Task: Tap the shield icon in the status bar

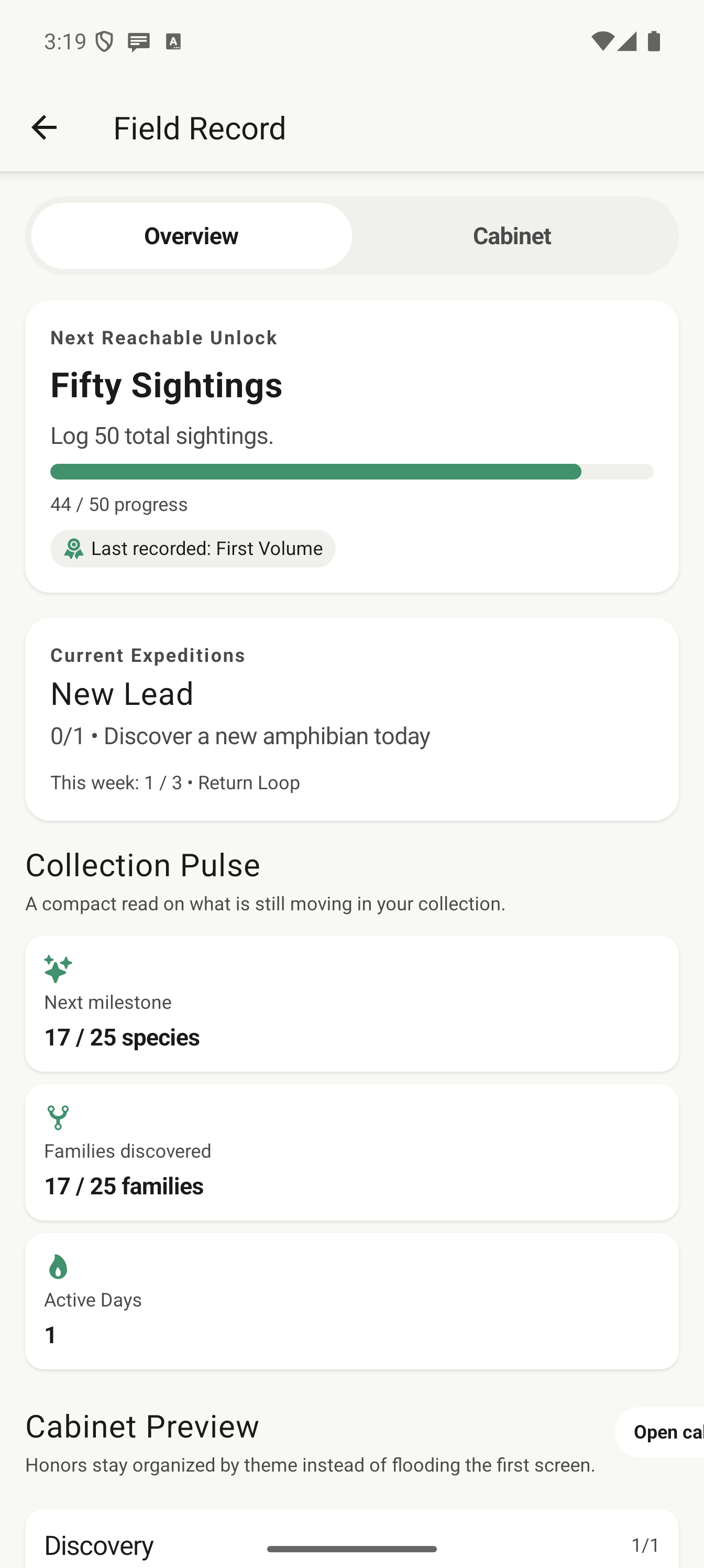Action: coord(105,40)
